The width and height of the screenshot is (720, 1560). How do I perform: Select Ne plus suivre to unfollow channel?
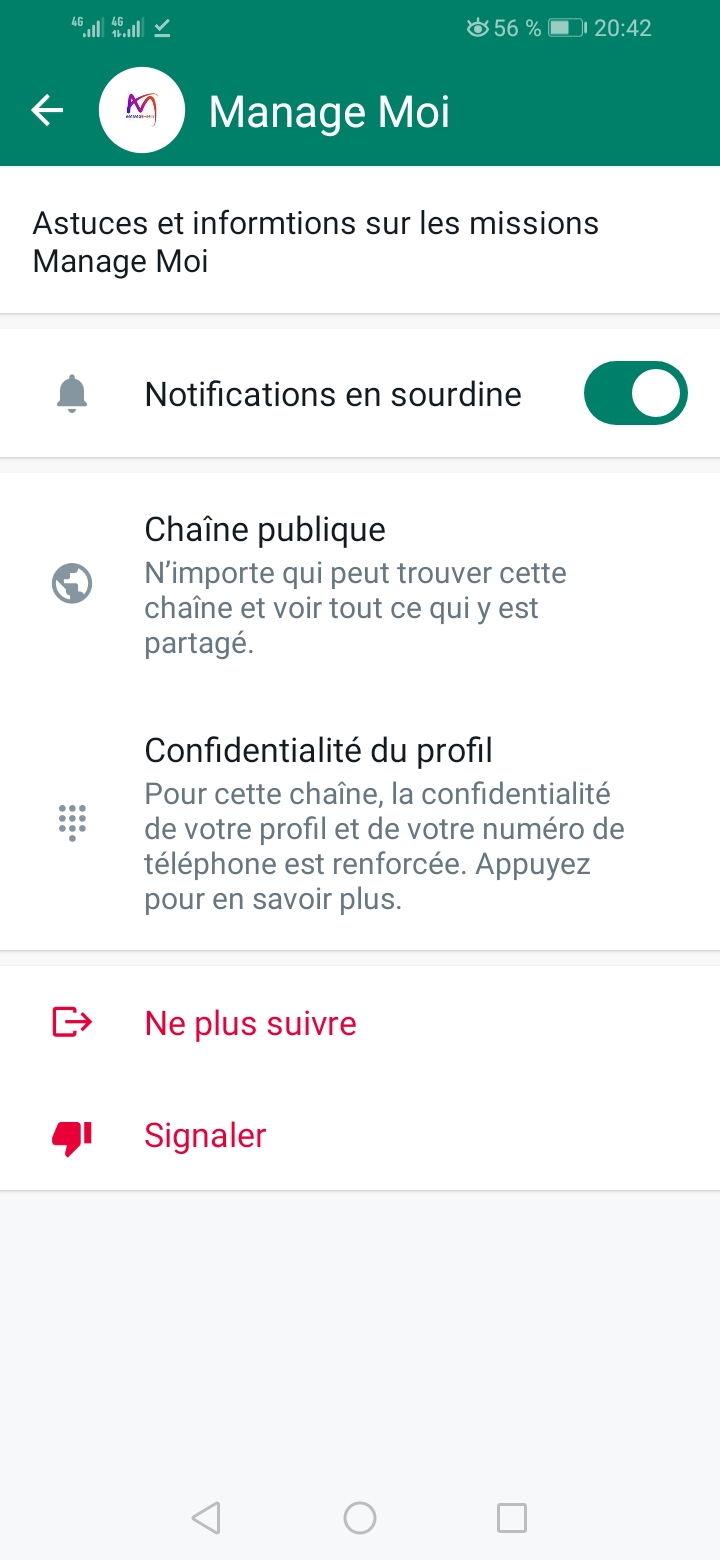coord(250,1023)
